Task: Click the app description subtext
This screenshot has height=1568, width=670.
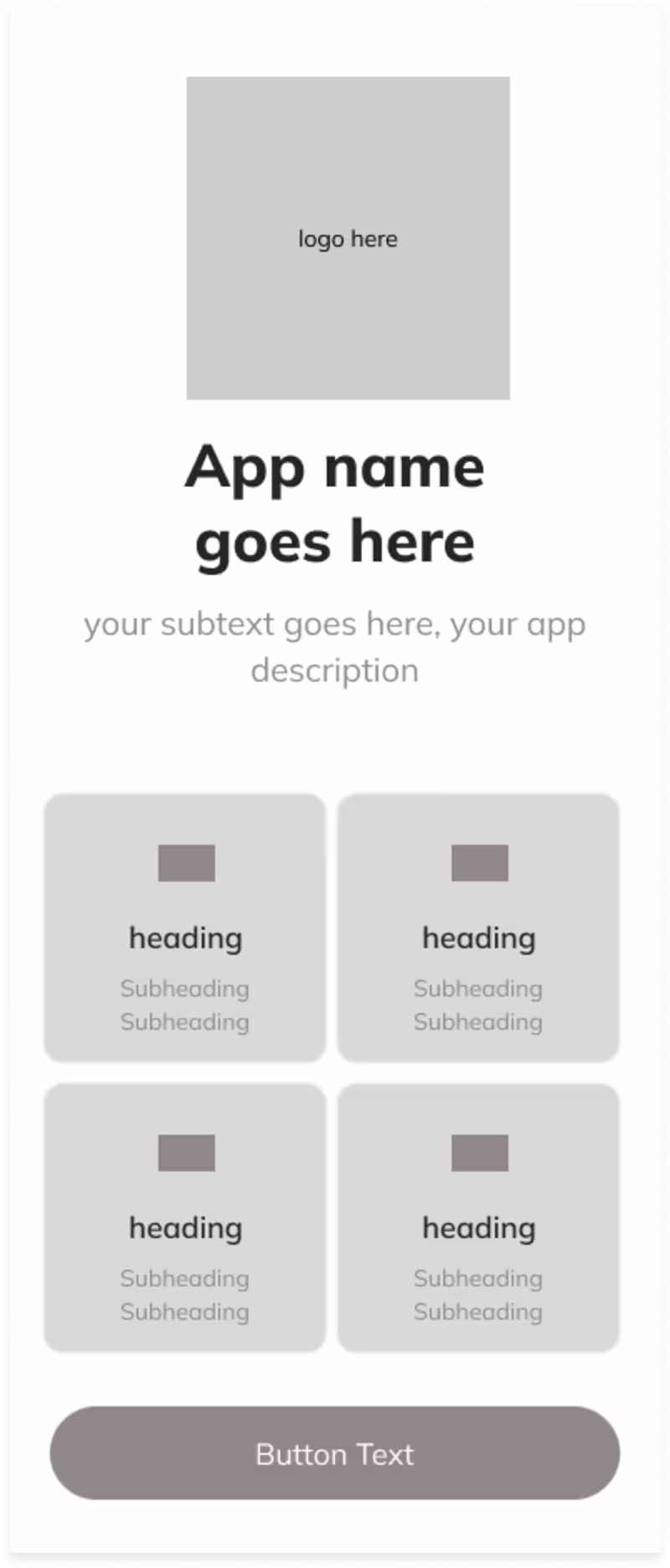Action: point(333,646)
